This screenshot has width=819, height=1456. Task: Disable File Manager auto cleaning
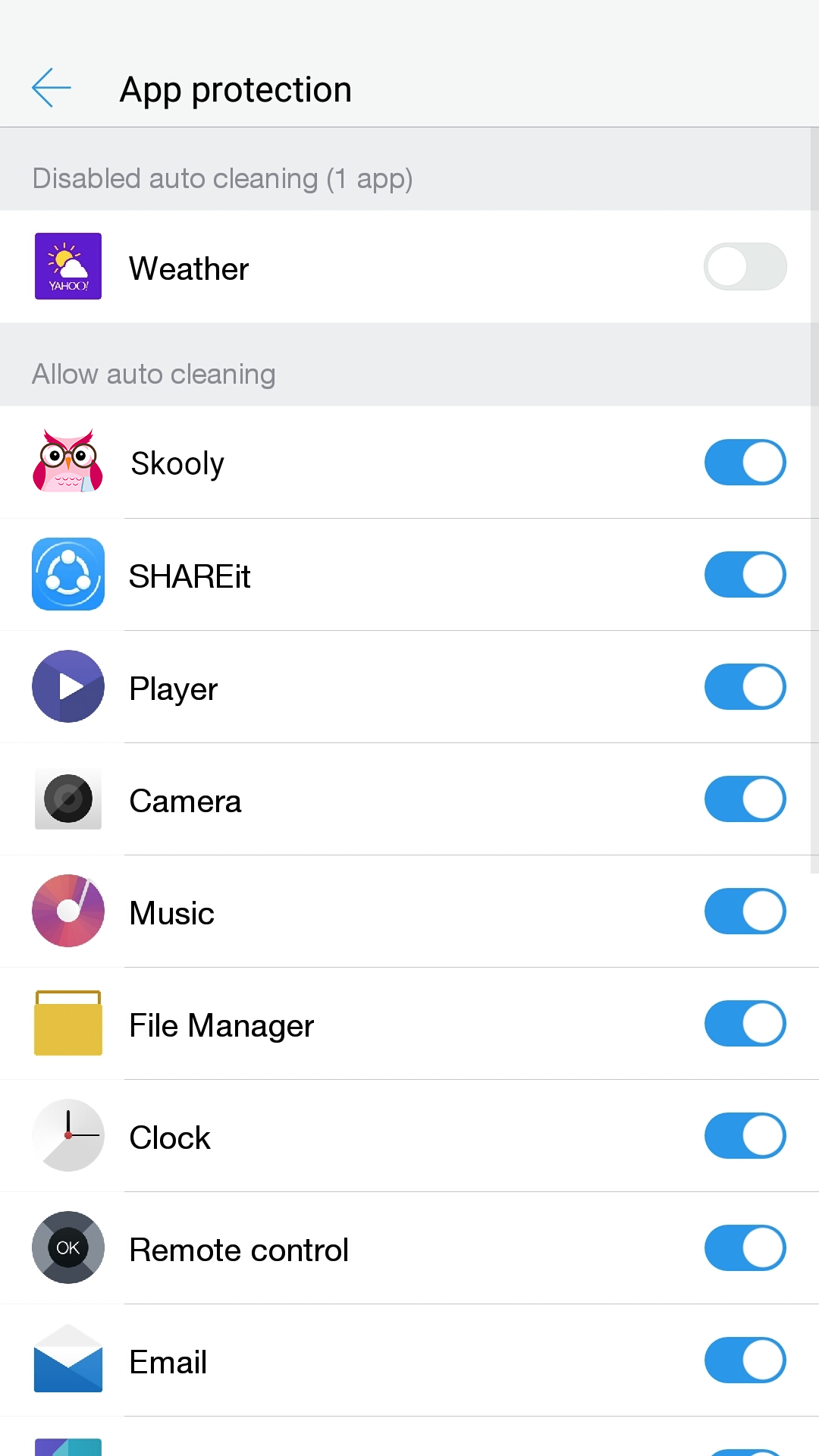tap(745, 1023)
